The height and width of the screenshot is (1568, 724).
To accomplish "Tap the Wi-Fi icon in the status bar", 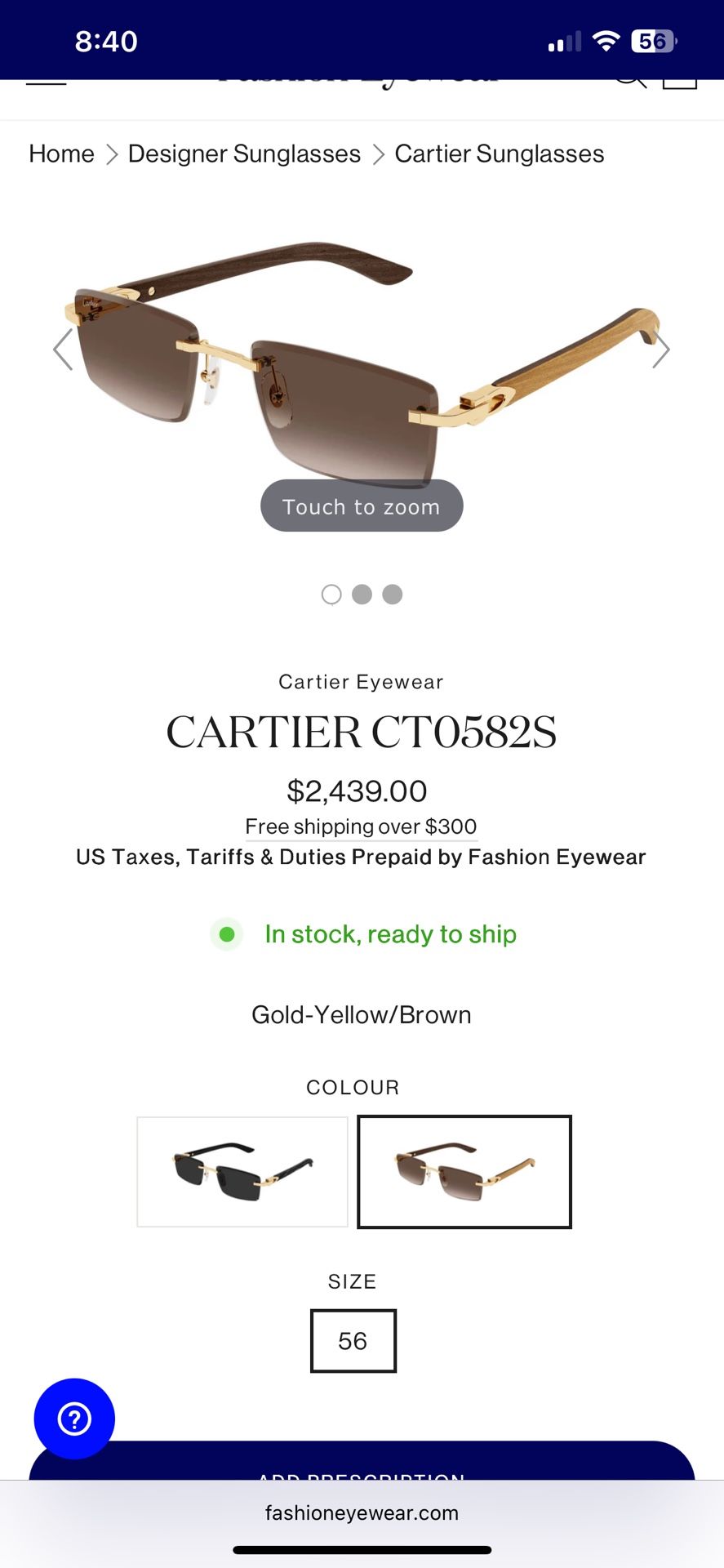I will point(606,40).
